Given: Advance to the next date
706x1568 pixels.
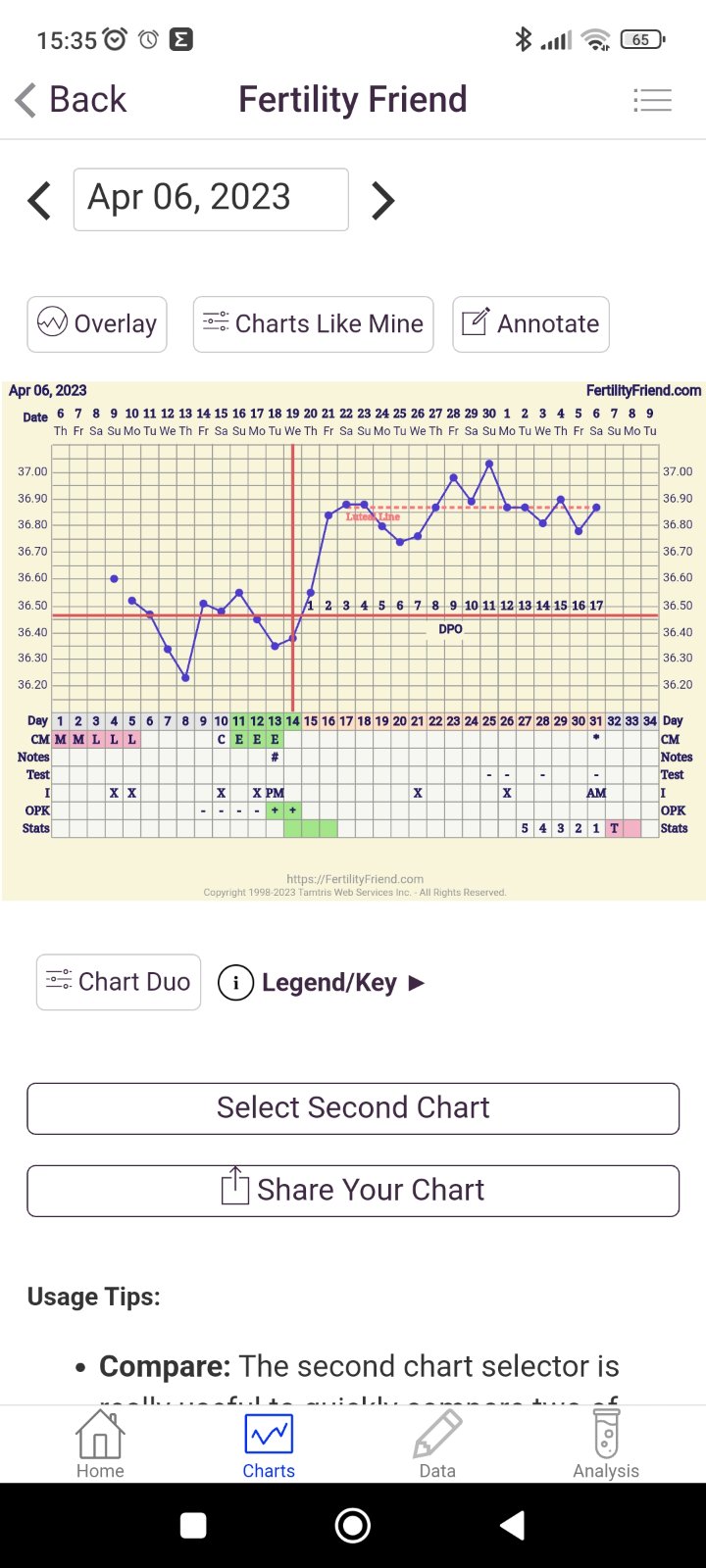Looking at the screenshot, I should click(x=383, y=201).
